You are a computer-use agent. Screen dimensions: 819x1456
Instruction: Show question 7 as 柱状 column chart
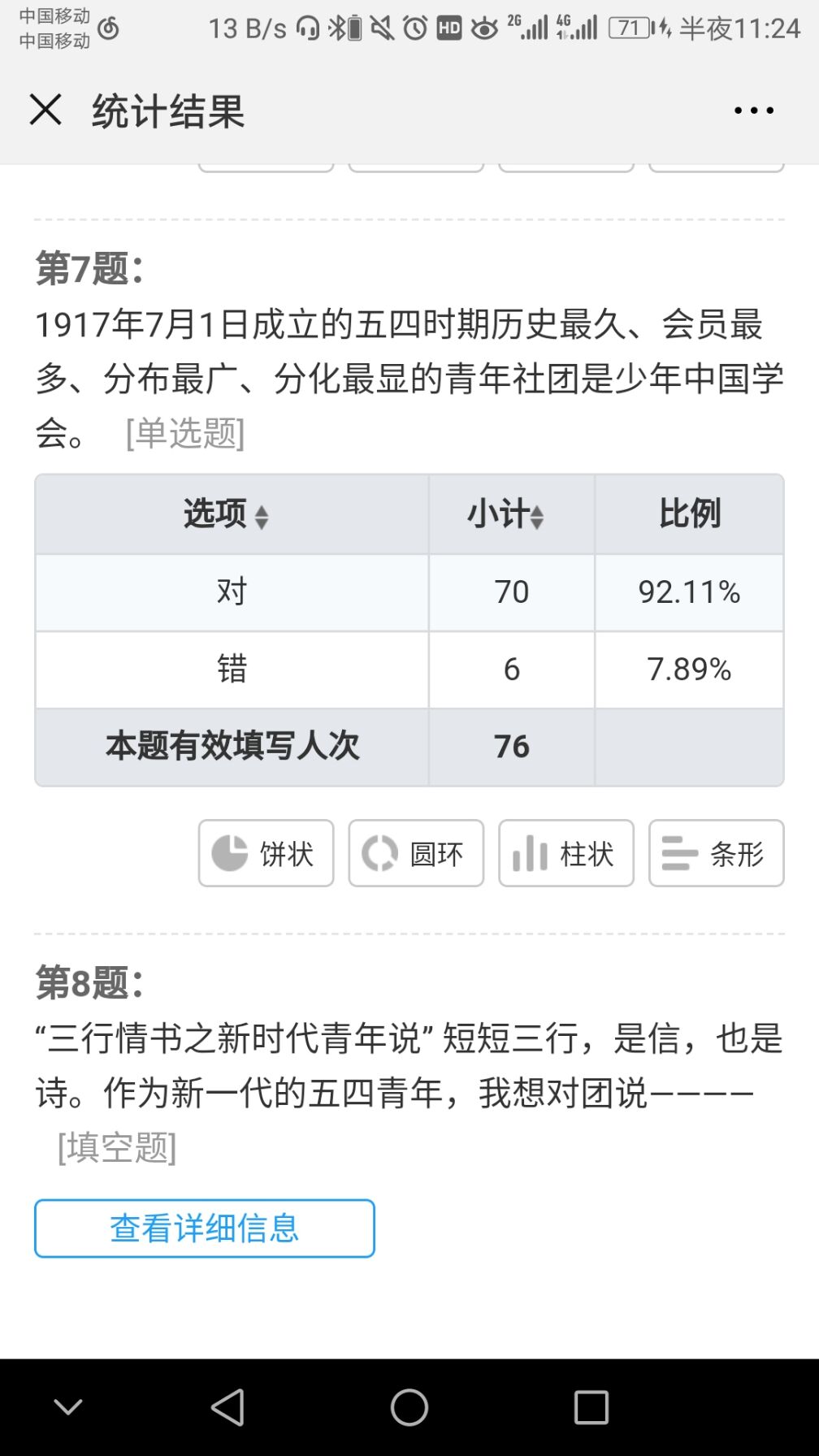[x=565, y=853]
